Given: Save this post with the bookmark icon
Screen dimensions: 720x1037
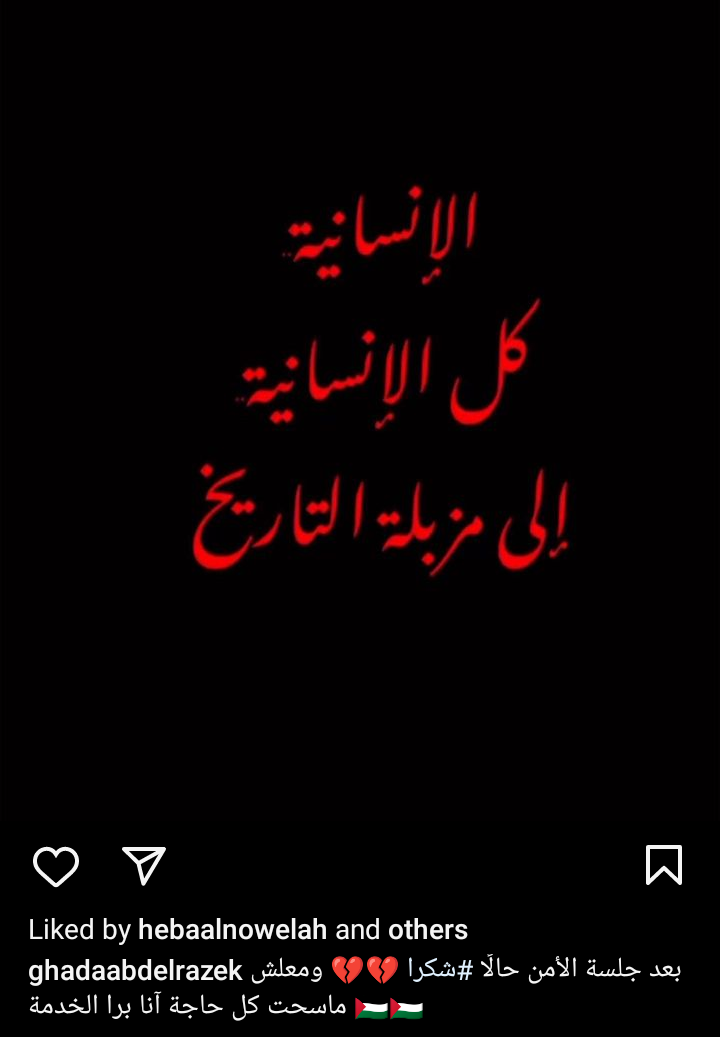Looking at the screenshot, I should coord(664,865).
